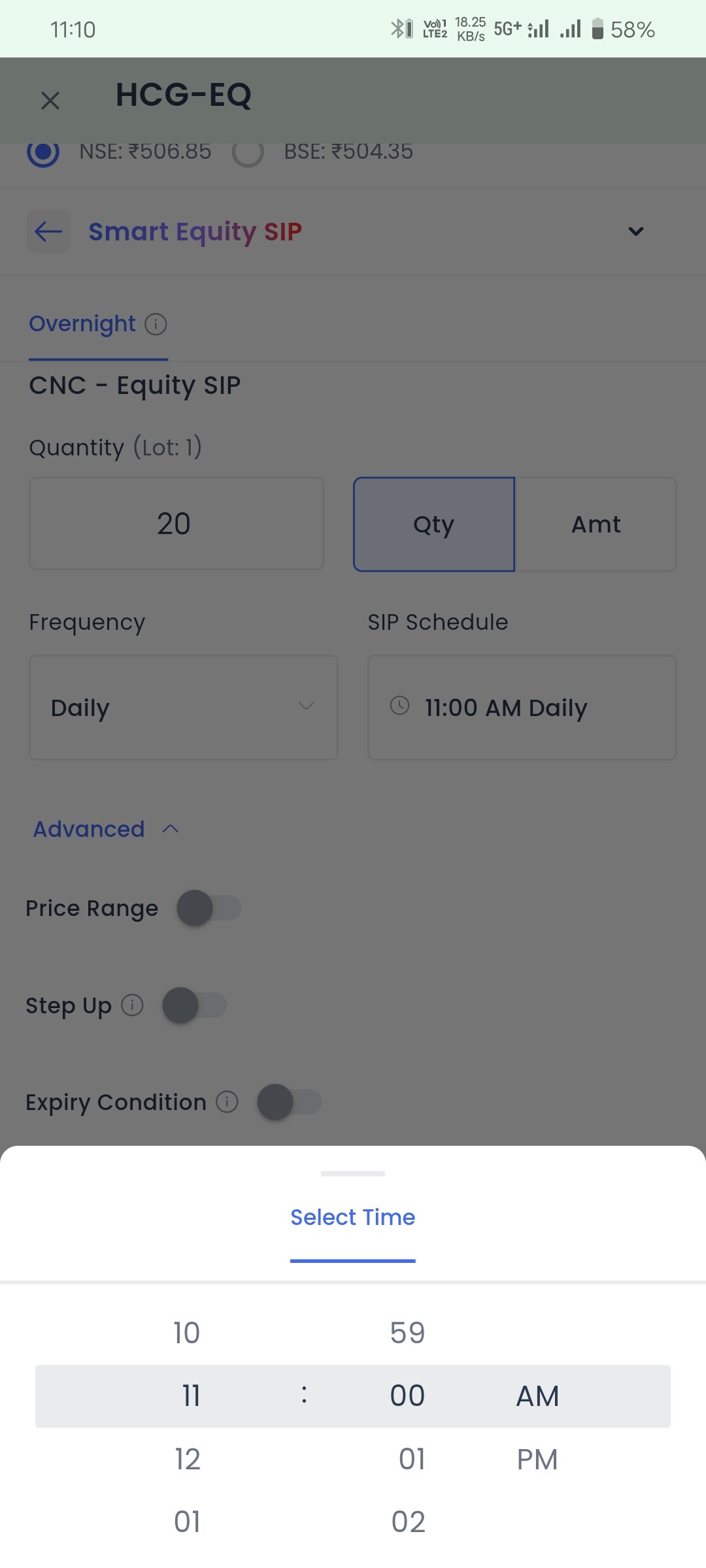Open the Overnight info icon

tap(156, 324)
